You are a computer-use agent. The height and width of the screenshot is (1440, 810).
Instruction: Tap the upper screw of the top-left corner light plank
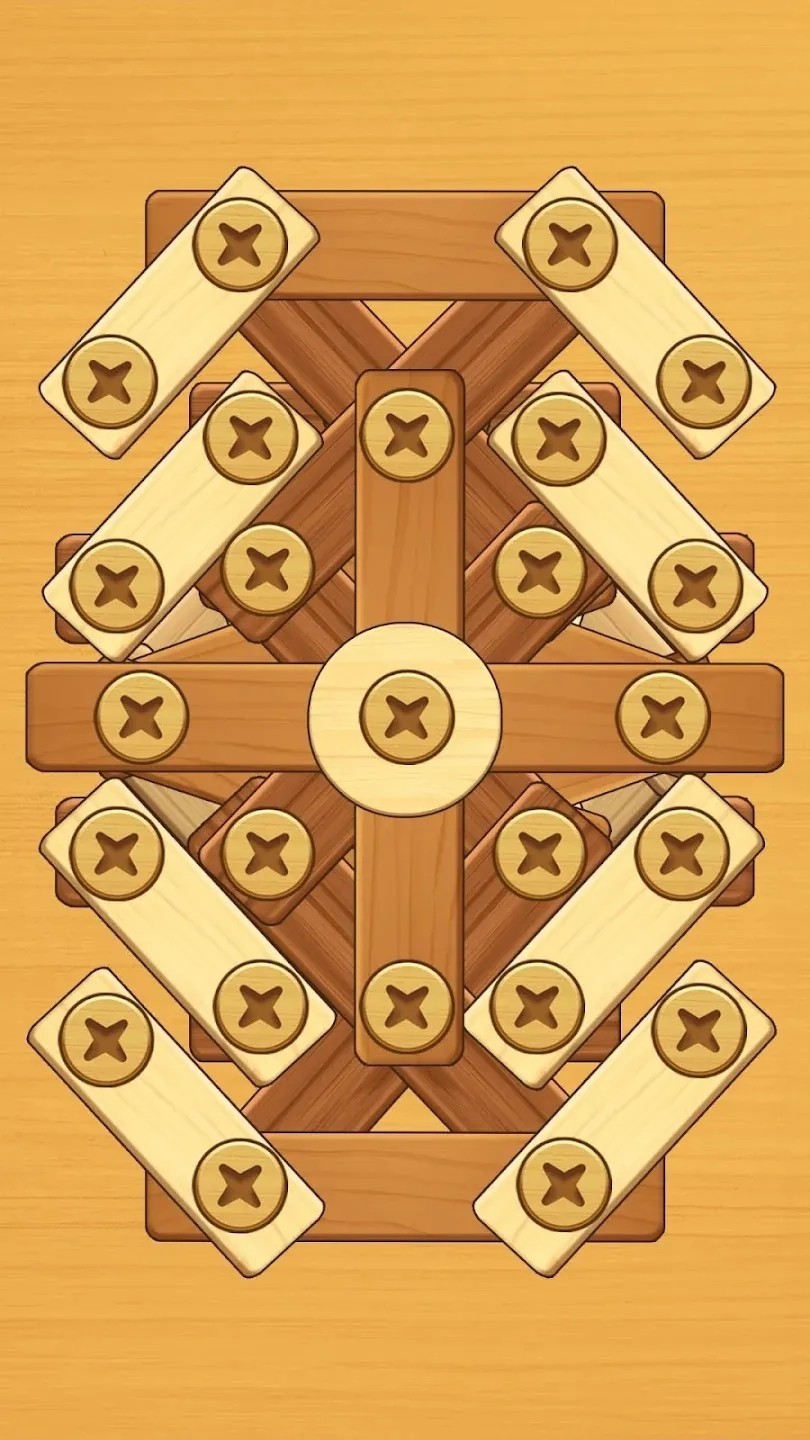tap(240, 245)
